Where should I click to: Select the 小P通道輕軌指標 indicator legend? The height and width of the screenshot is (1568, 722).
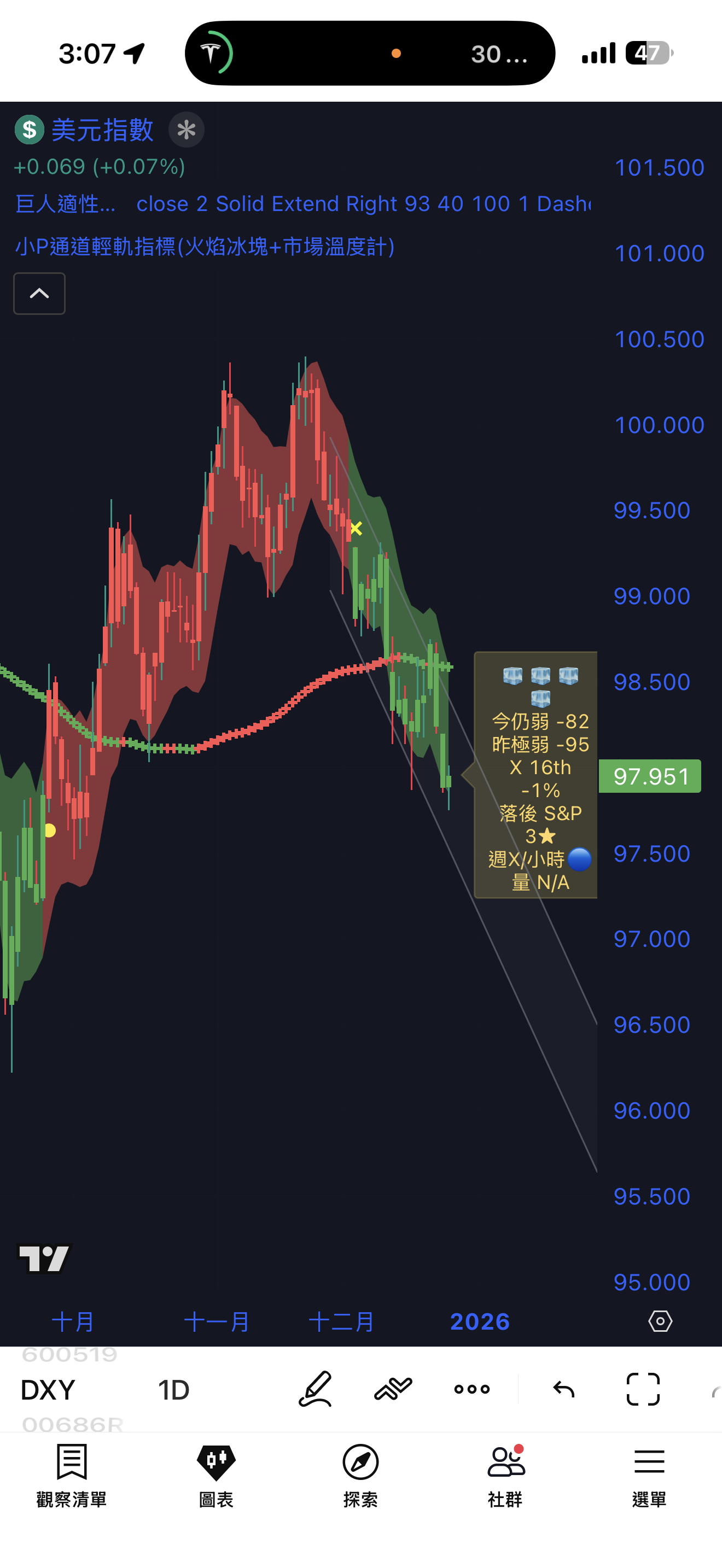tap(205, 247)
